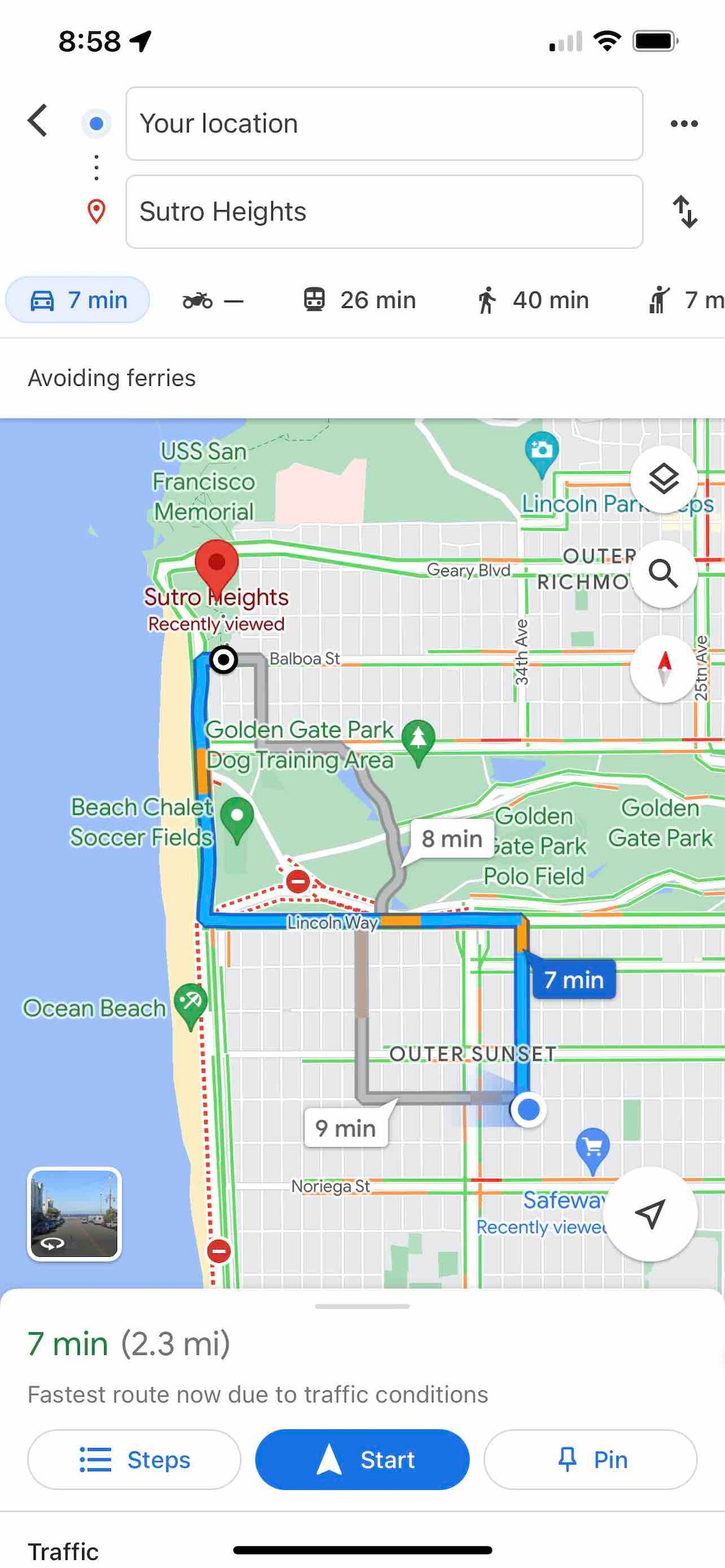
Task: Search along the route
Action: point(663,574)
